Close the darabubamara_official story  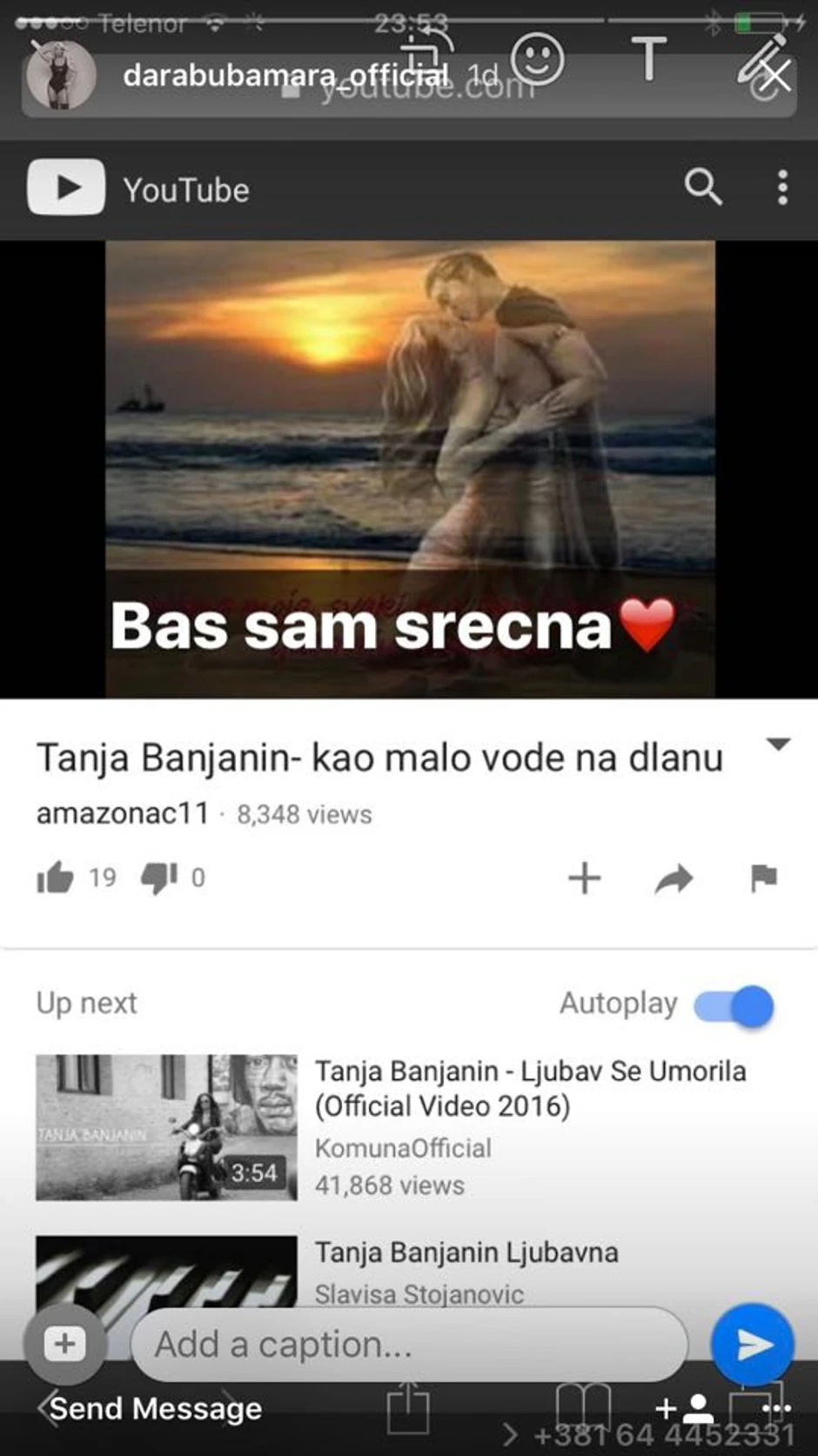click(774, 77)
